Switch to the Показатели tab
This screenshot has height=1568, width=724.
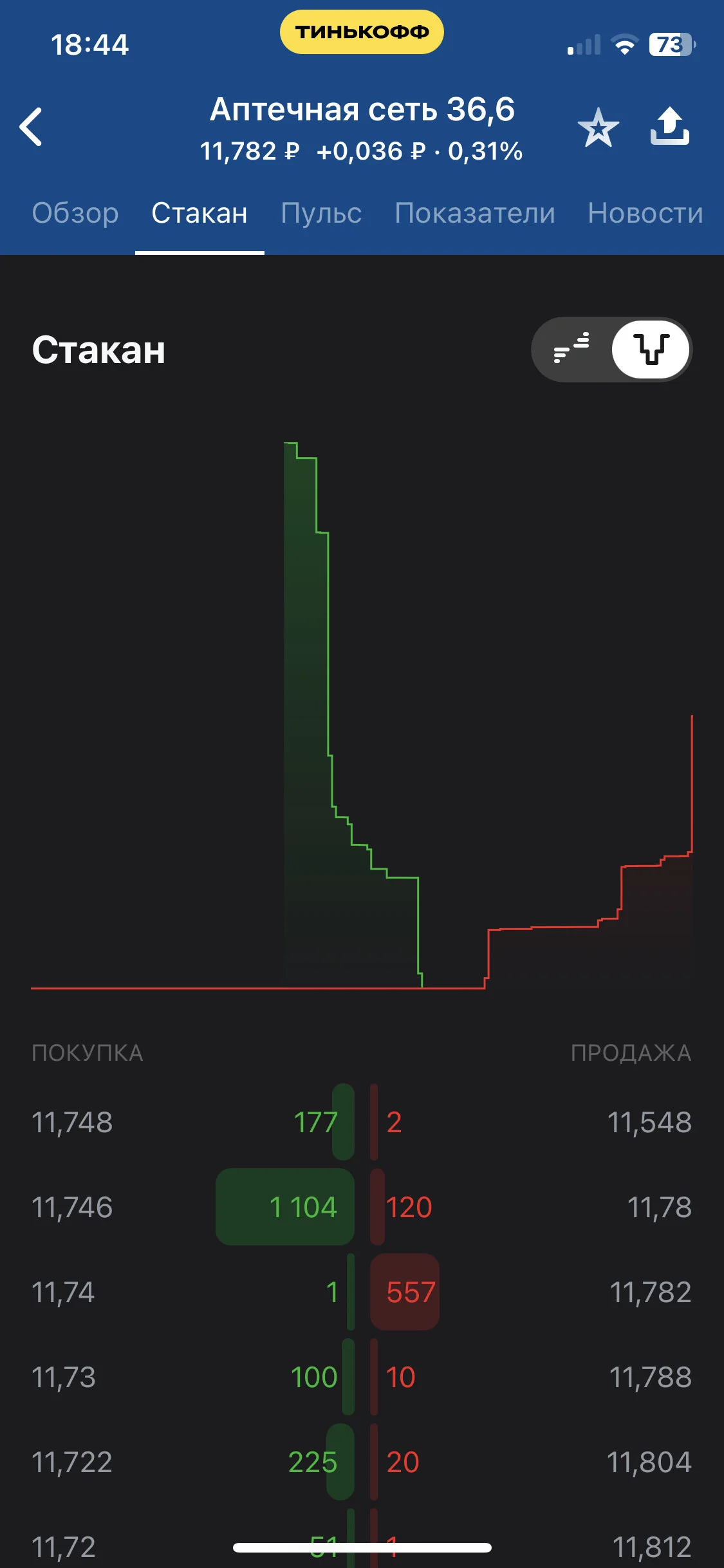475,213
